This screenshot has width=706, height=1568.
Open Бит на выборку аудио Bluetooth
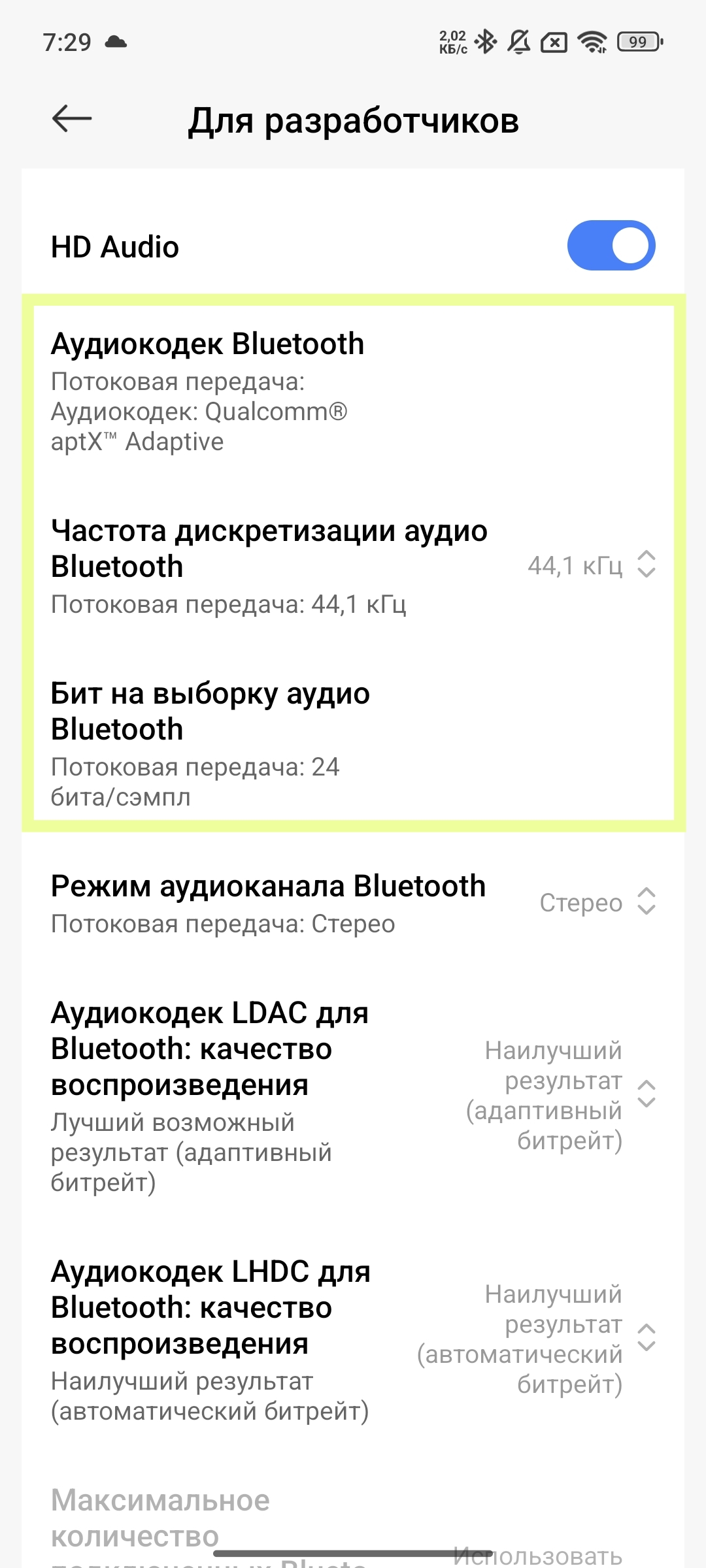(x=210, y=745)
